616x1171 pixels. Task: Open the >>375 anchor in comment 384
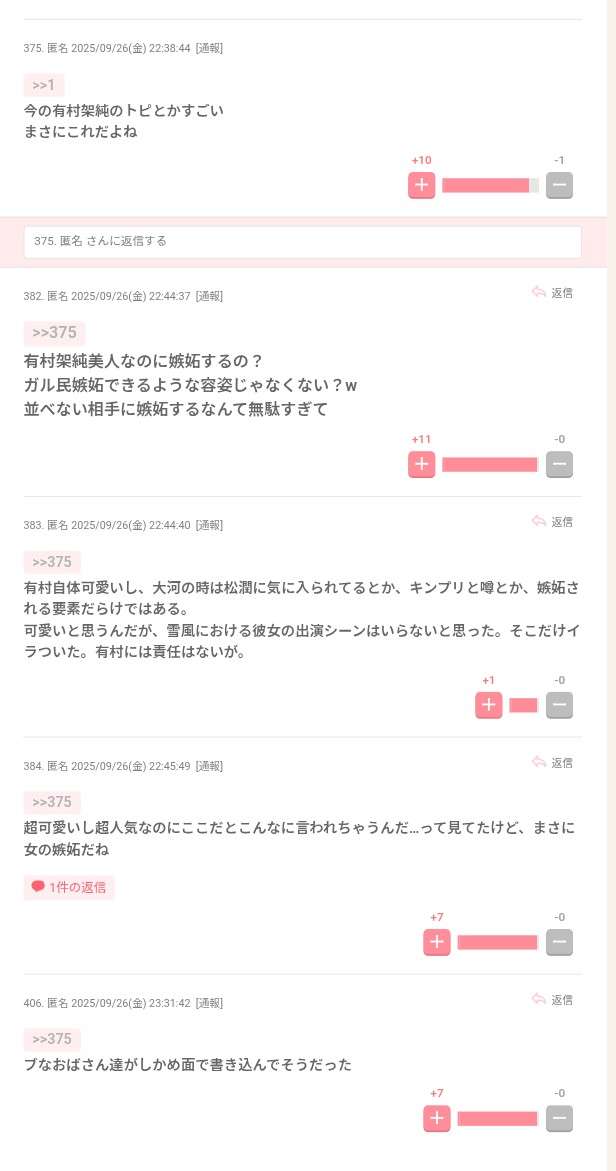[x=52, y=802]
